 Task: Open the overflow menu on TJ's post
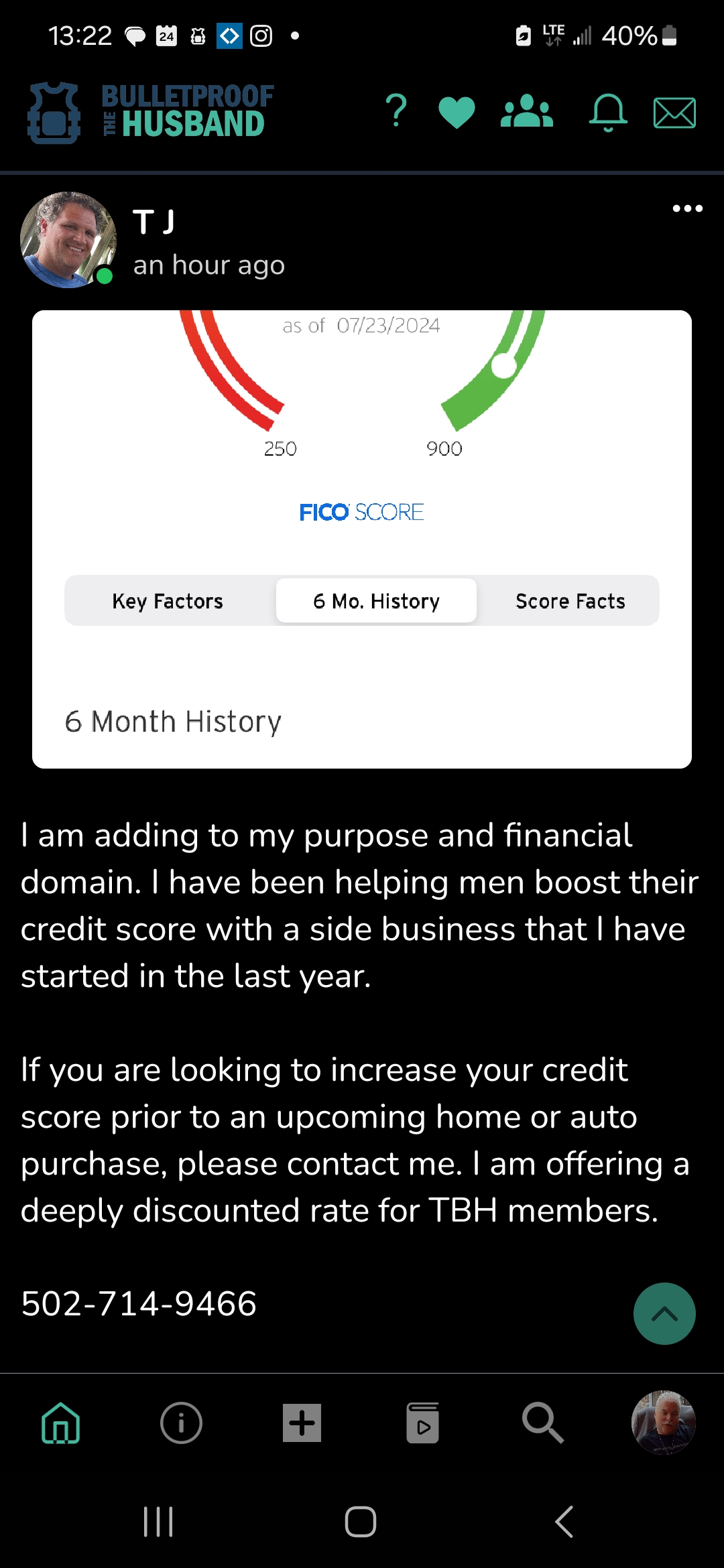(687, 208)
